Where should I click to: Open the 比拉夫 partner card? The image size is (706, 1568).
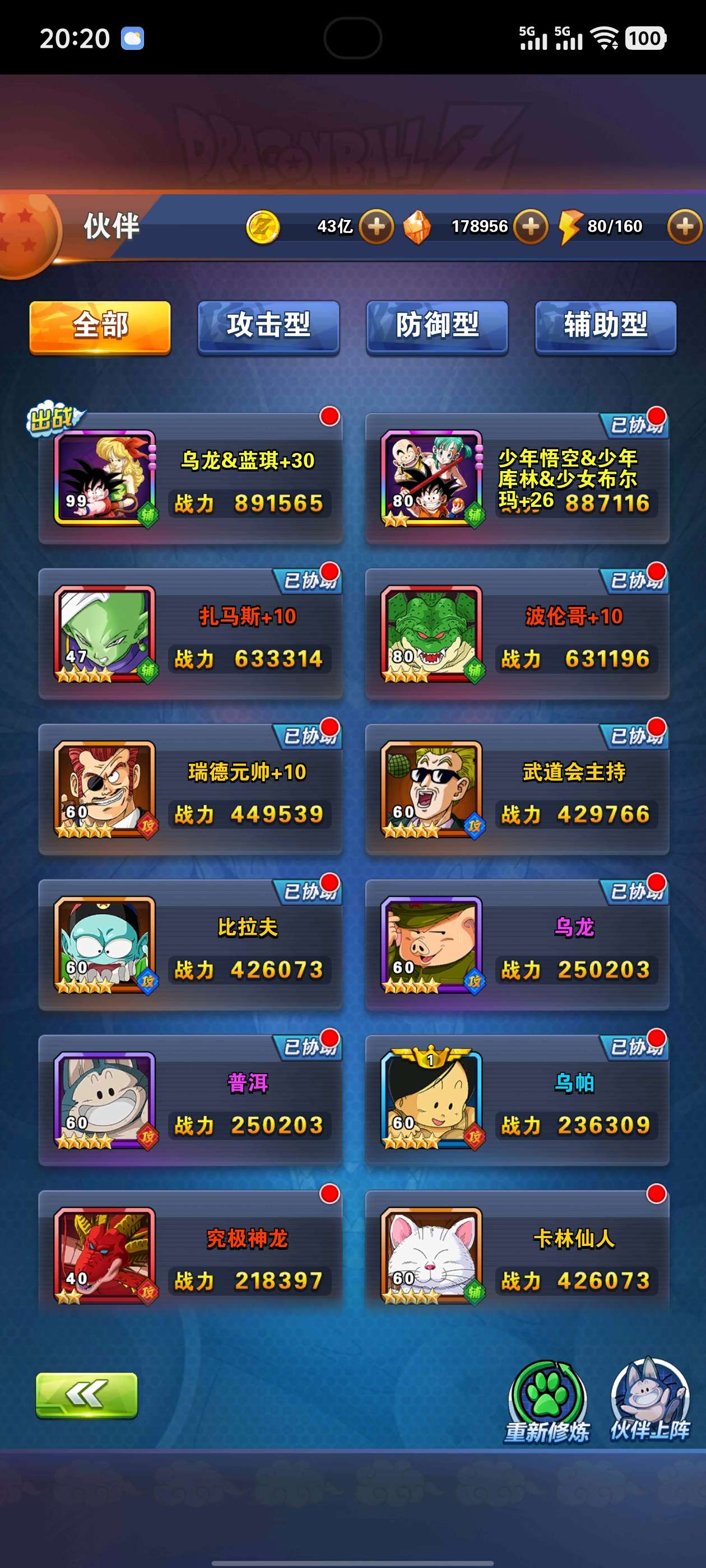tap(190, 945)
